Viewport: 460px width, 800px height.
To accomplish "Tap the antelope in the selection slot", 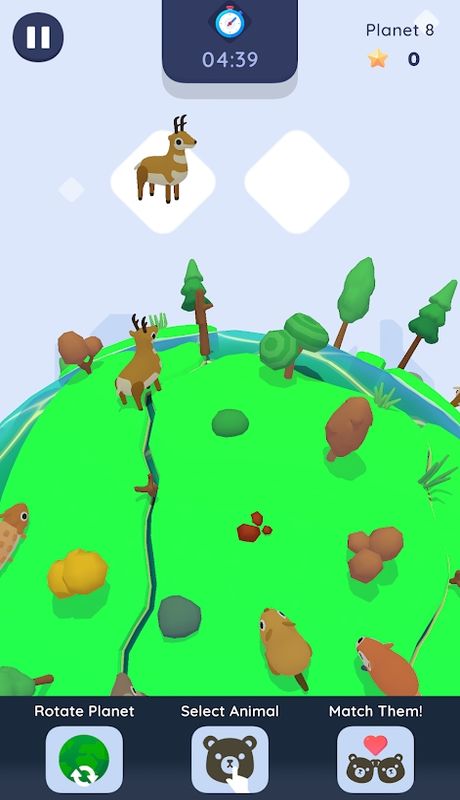I will point(166,159).
